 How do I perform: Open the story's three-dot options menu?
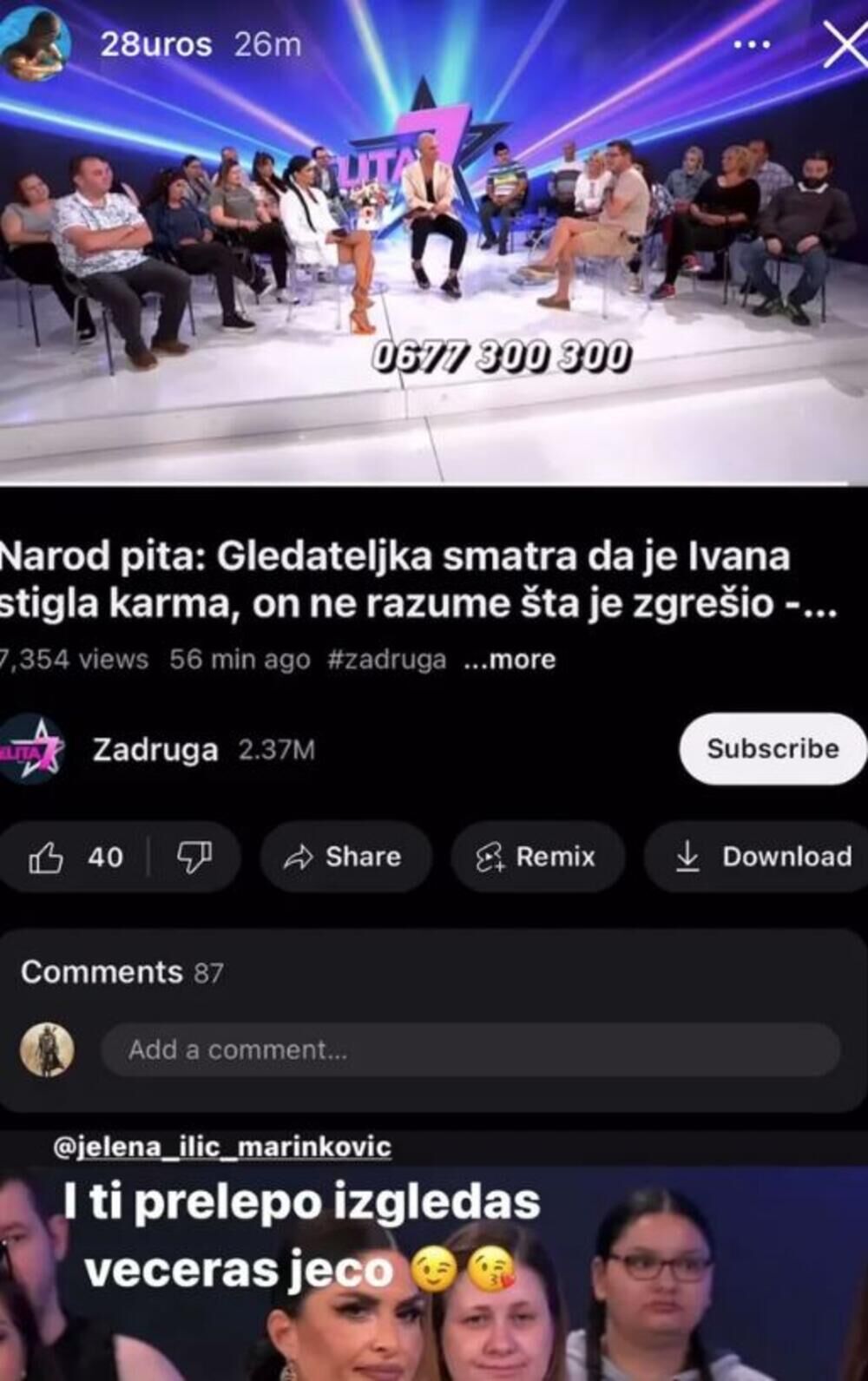(752, 44)
